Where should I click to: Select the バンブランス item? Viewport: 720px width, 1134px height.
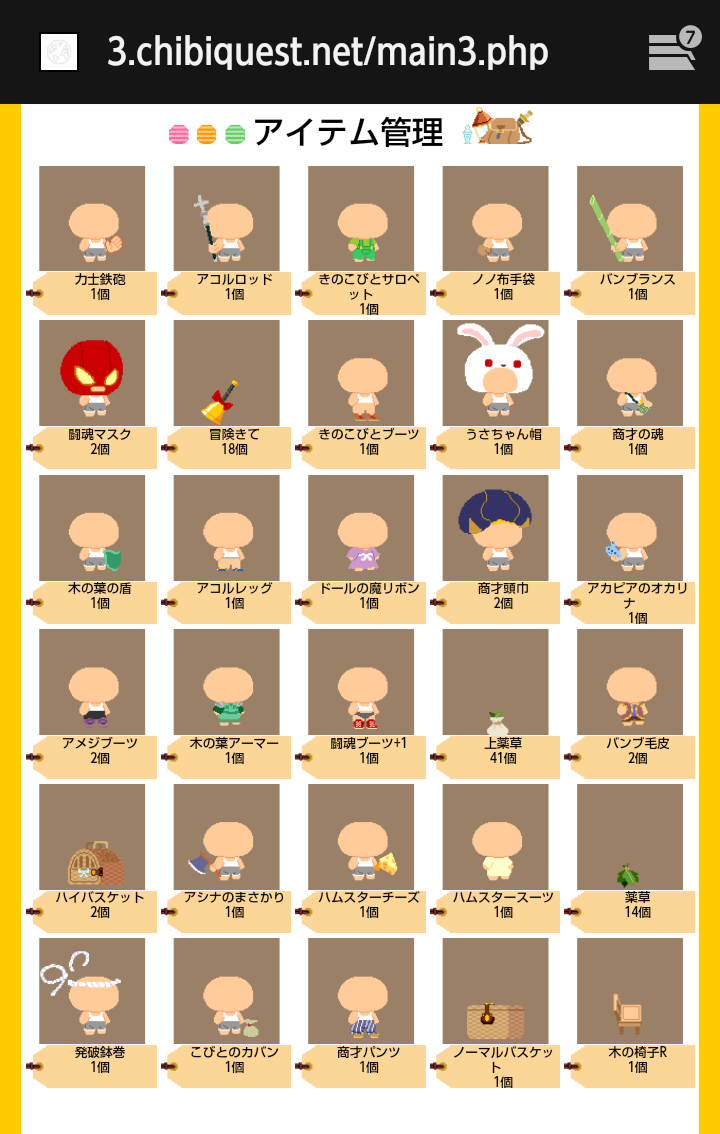click(630, 219)
